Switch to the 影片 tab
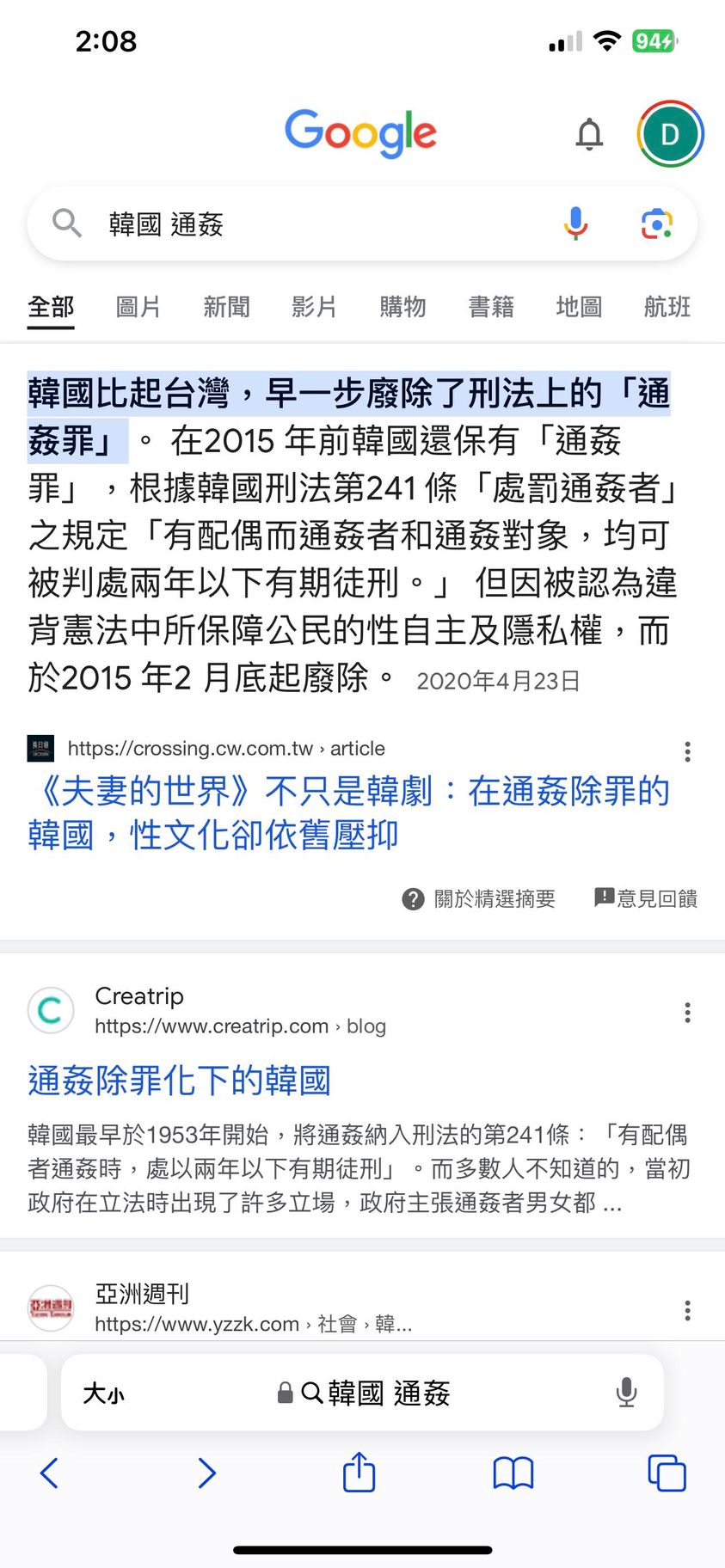Viewport: 725px width, 1568px height. 314,307
